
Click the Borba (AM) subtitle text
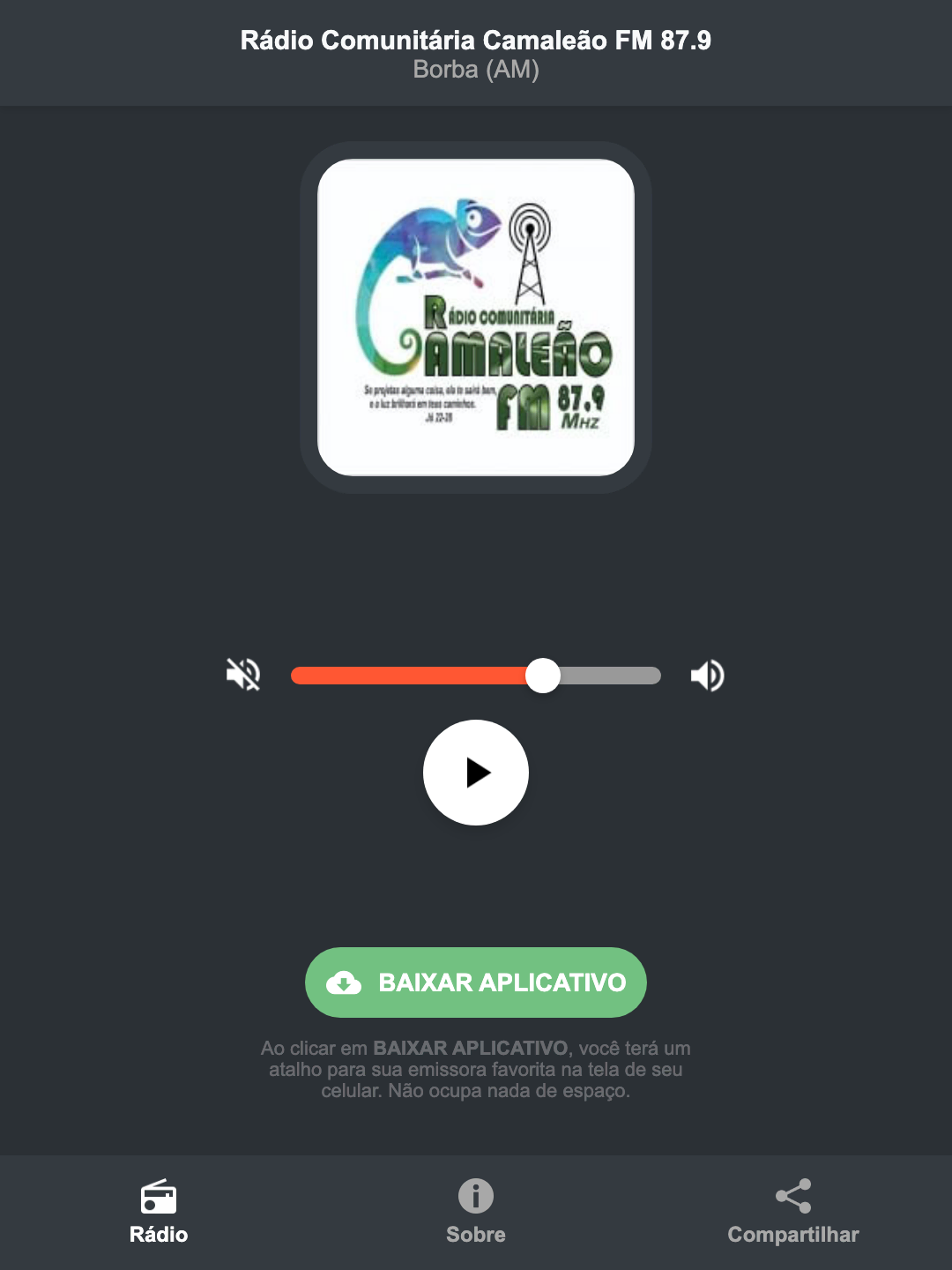475,70
